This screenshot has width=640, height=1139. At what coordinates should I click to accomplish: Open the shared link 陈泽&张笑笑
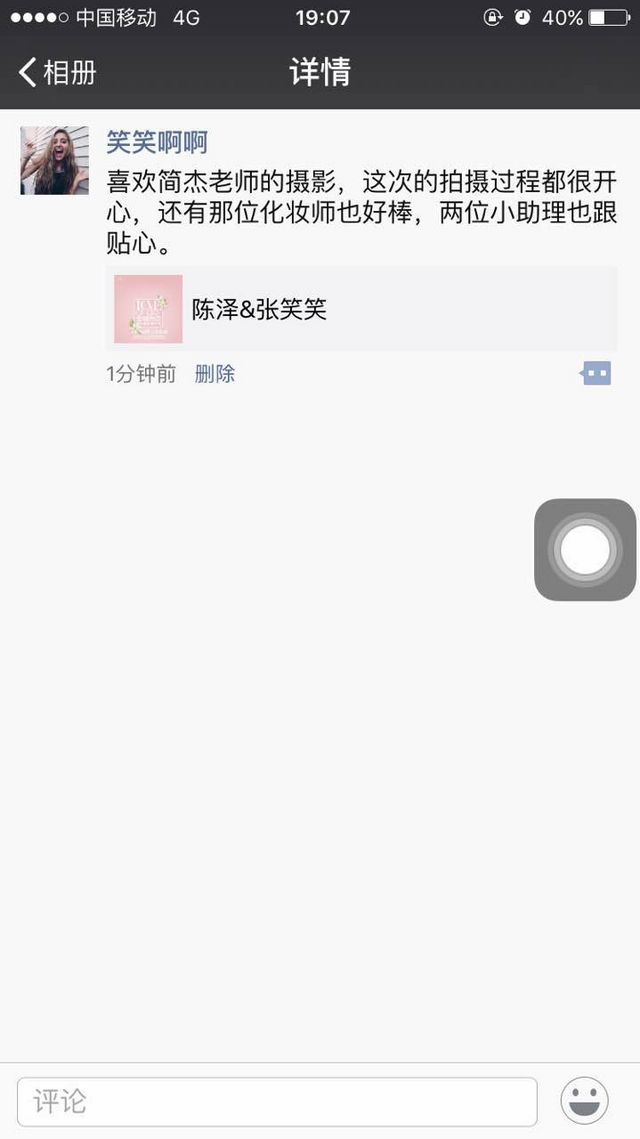coord(362,309)
